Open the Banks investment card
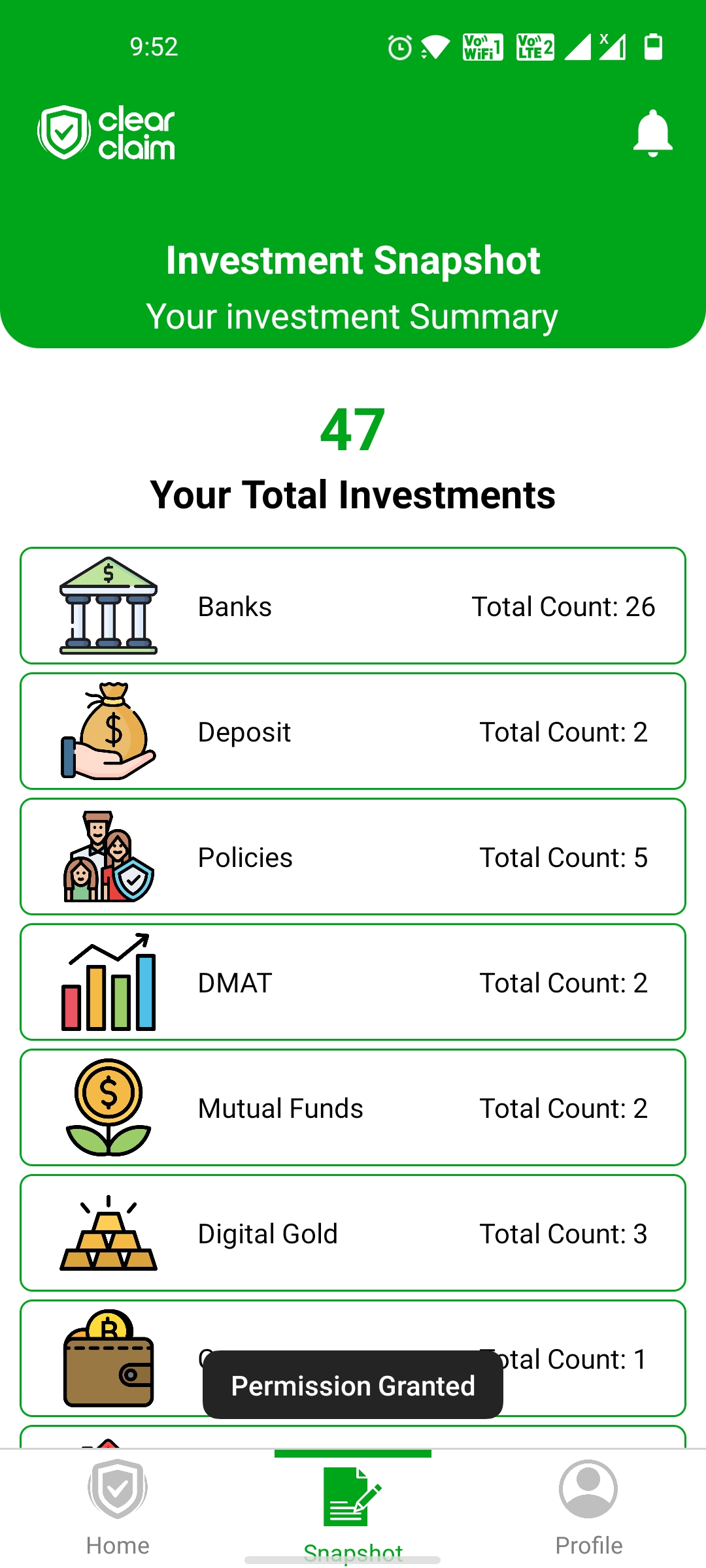The image size is (706, 1568). 353,606
